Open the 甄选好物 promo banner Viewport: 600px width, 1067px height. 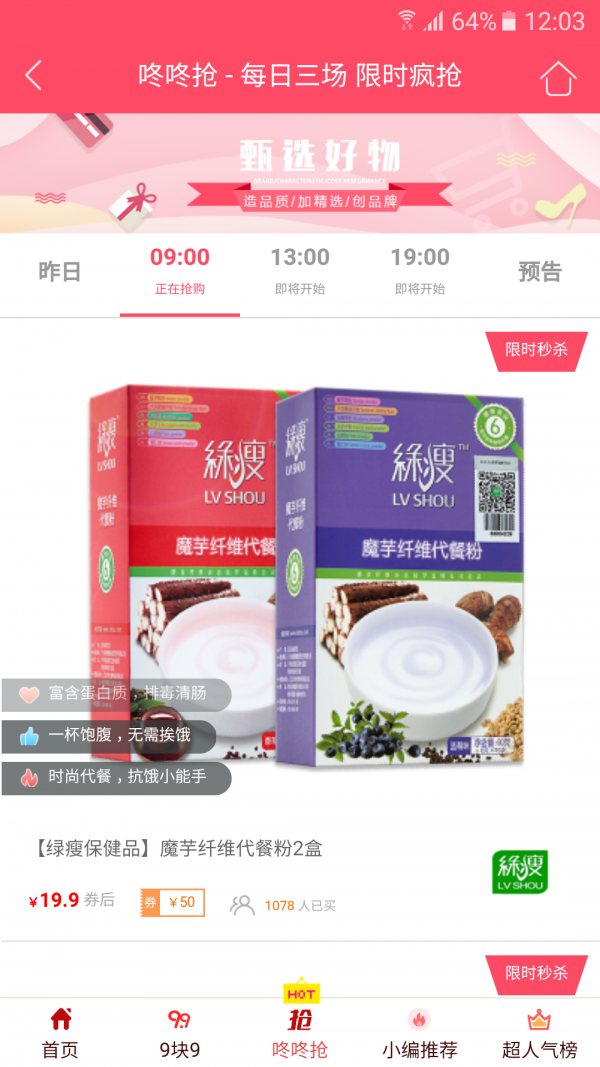point(300,173)
